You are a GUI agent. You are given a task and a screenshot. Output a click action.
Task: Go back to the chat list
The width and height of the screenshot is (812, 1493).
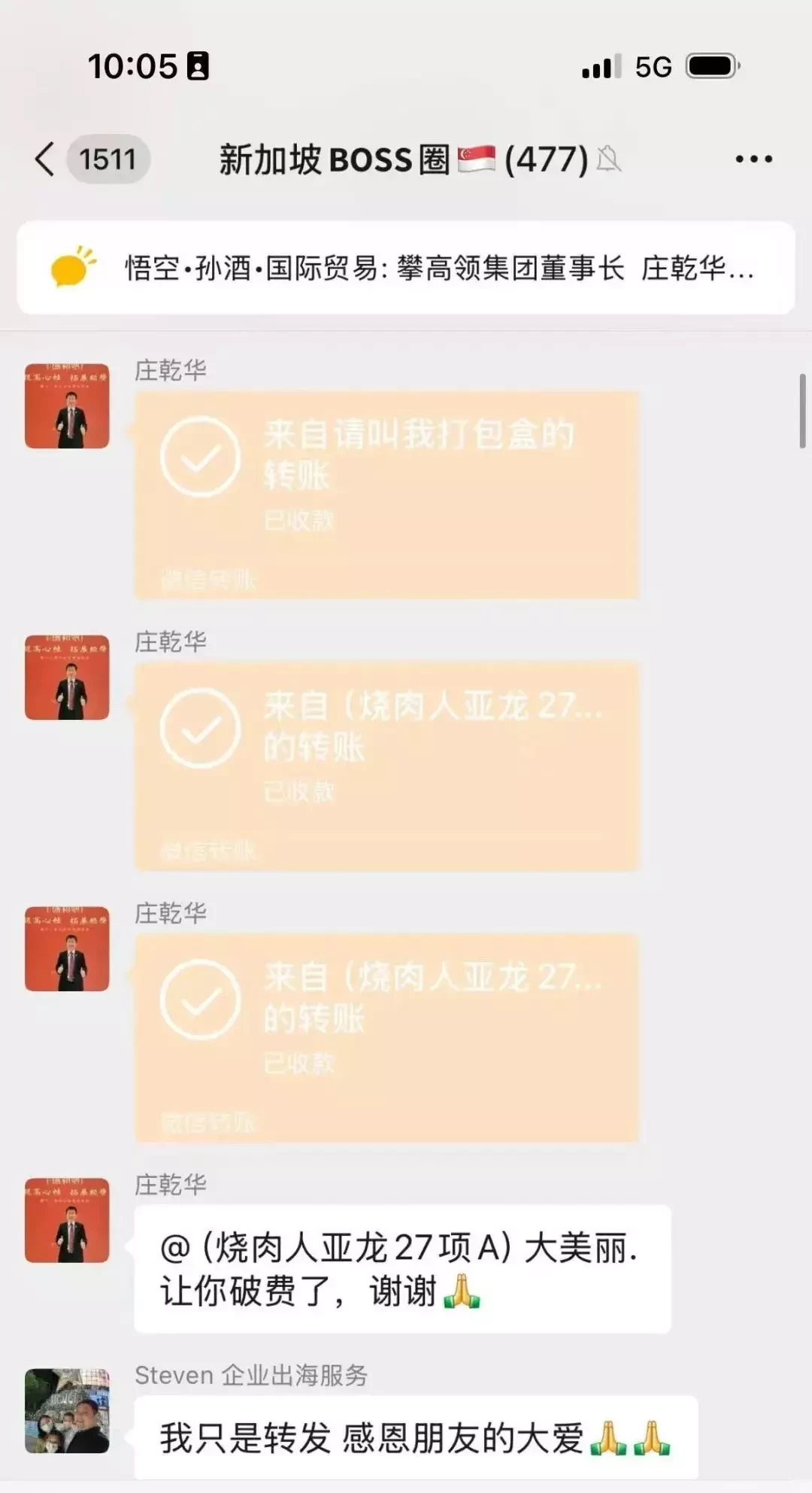[47, 159]
